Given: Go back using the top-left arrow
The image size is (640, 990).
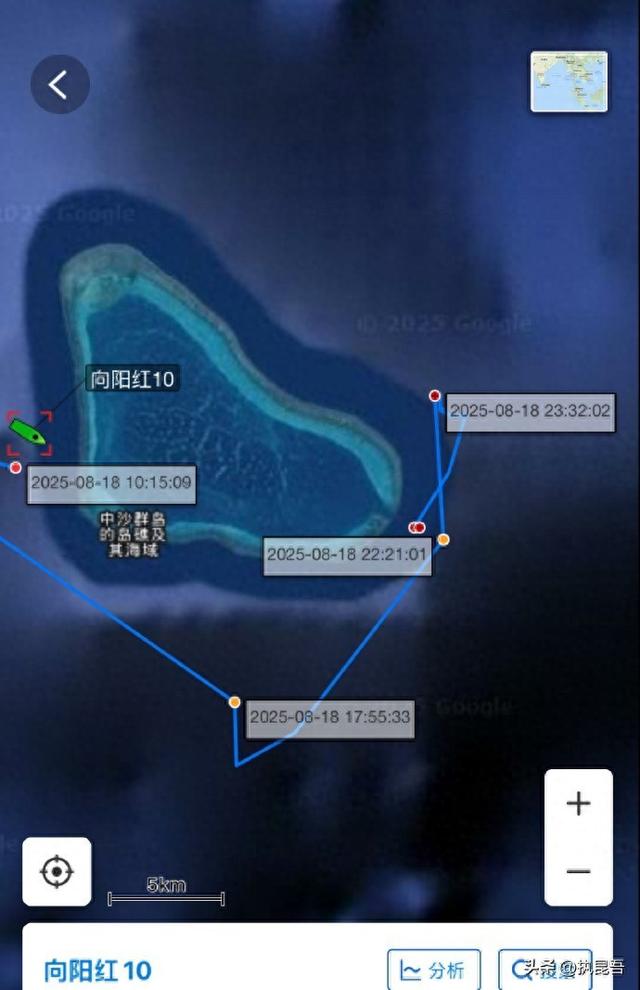Looking at the screenshot, I should tap(60, 85).
